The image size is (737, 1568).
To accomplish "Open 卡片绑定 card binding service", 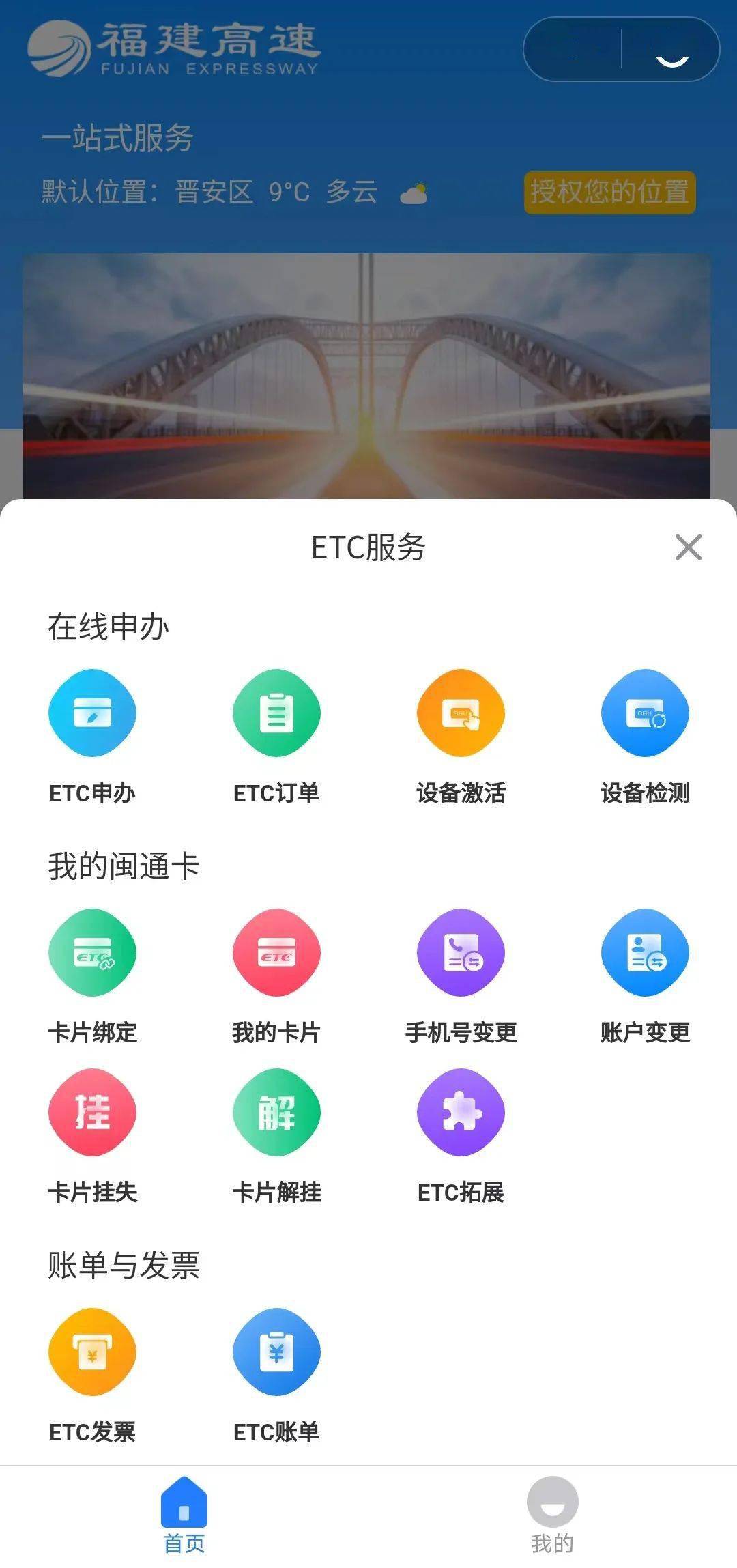I will [x=92, y=953].
